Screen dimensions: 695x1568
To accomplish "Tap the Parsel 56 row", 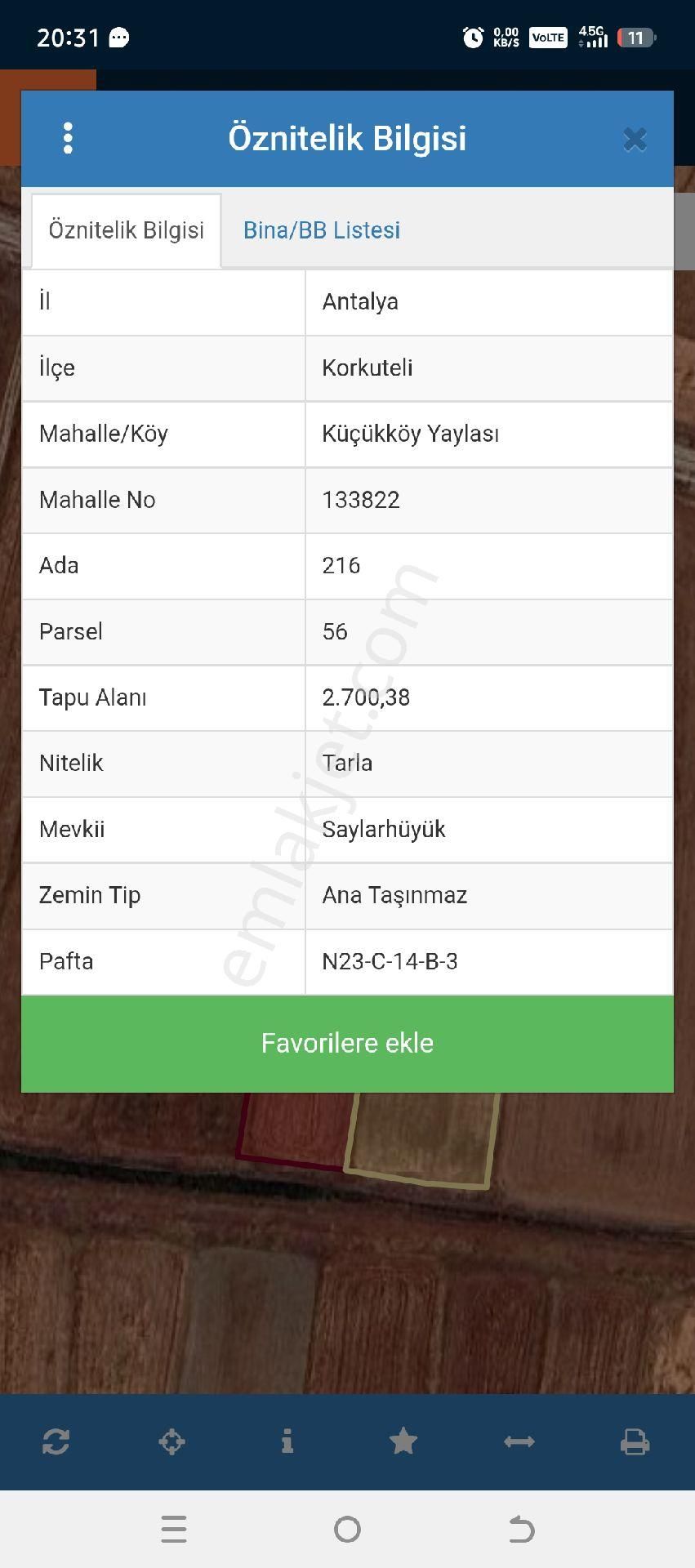I will click(335, 631).
